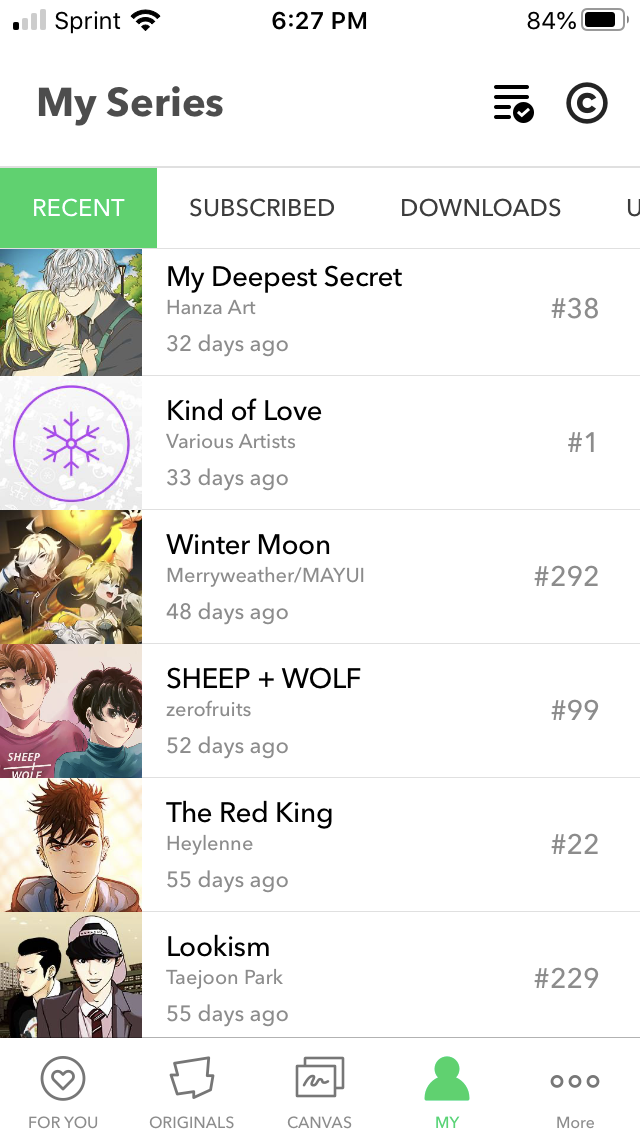This screenshot has height=1136, width=640.
Task: Open The Red King series
Action: 320,845
